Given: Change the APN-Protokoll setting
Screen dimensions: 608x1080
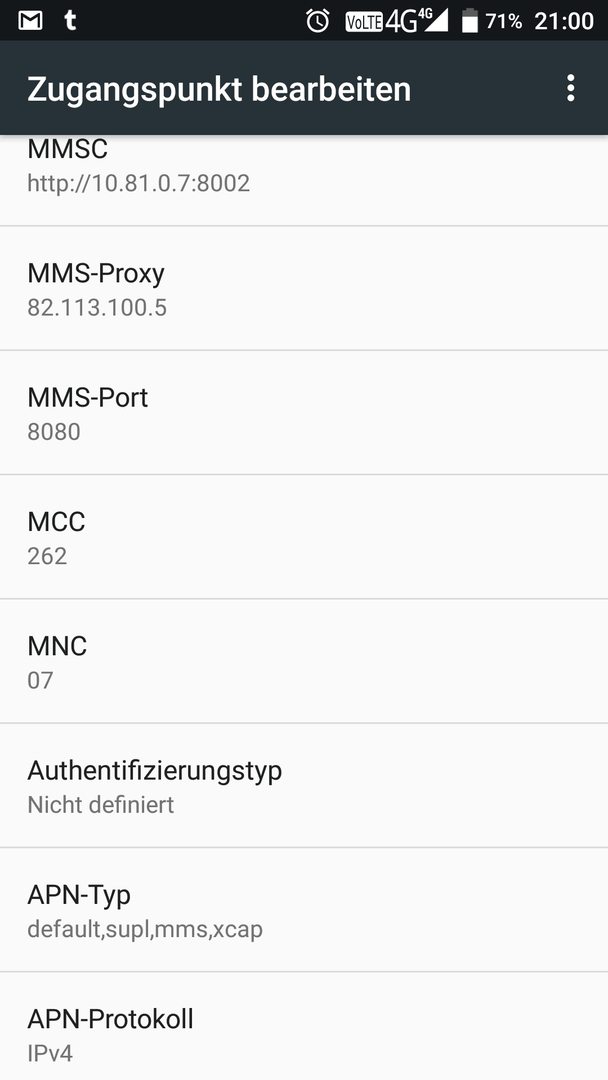Looking at the screenshot, I should (304, 1027).
